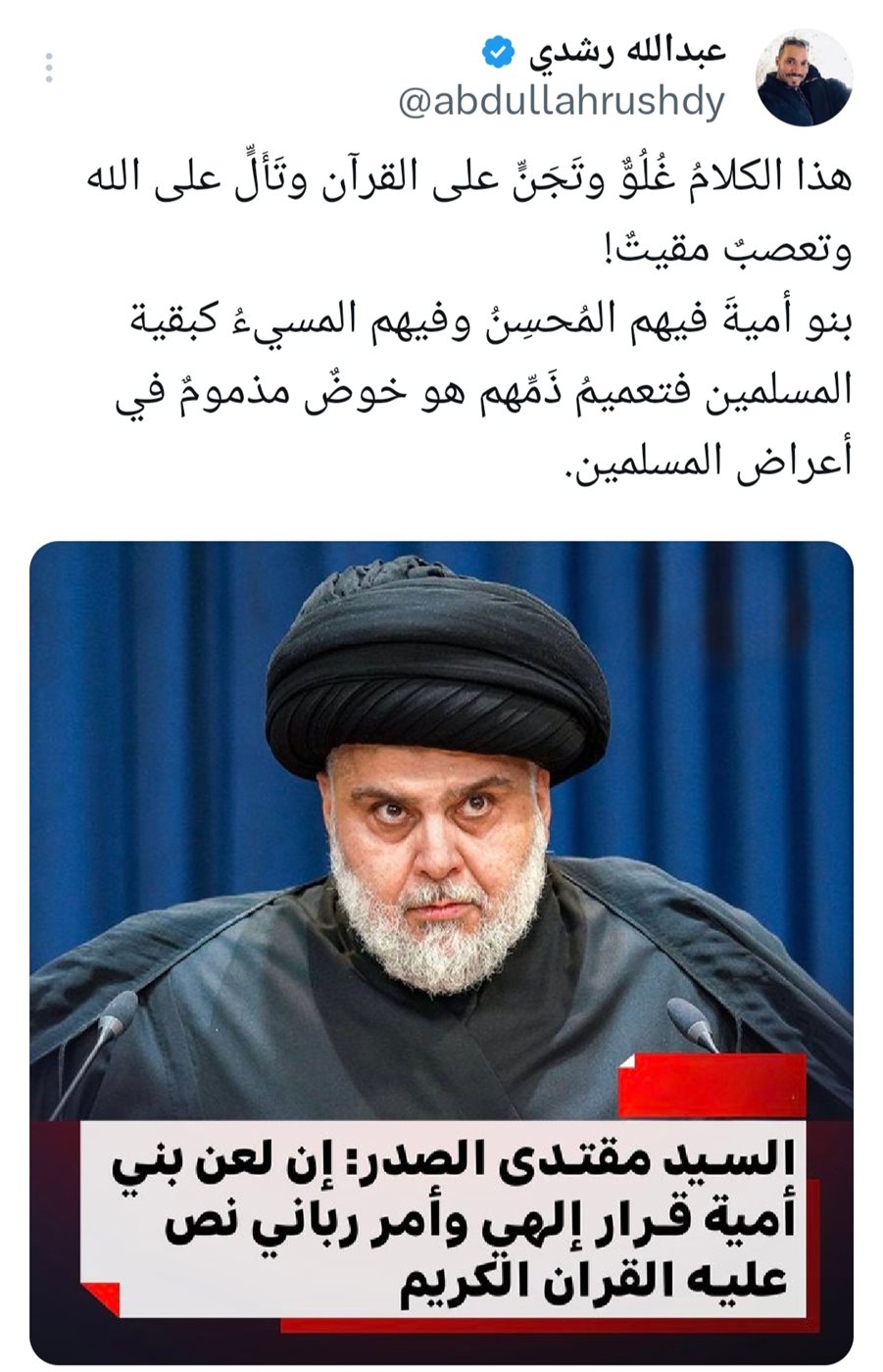Screen dimensions: 883x1372
Task: Open the @abdullahrushdy profile handle
Action: coord(562,102)
